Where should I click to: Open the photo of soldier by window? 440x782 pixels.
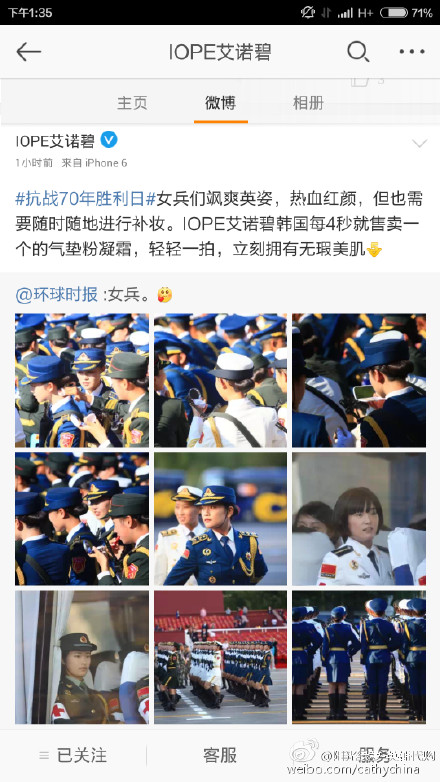(82, 657)
